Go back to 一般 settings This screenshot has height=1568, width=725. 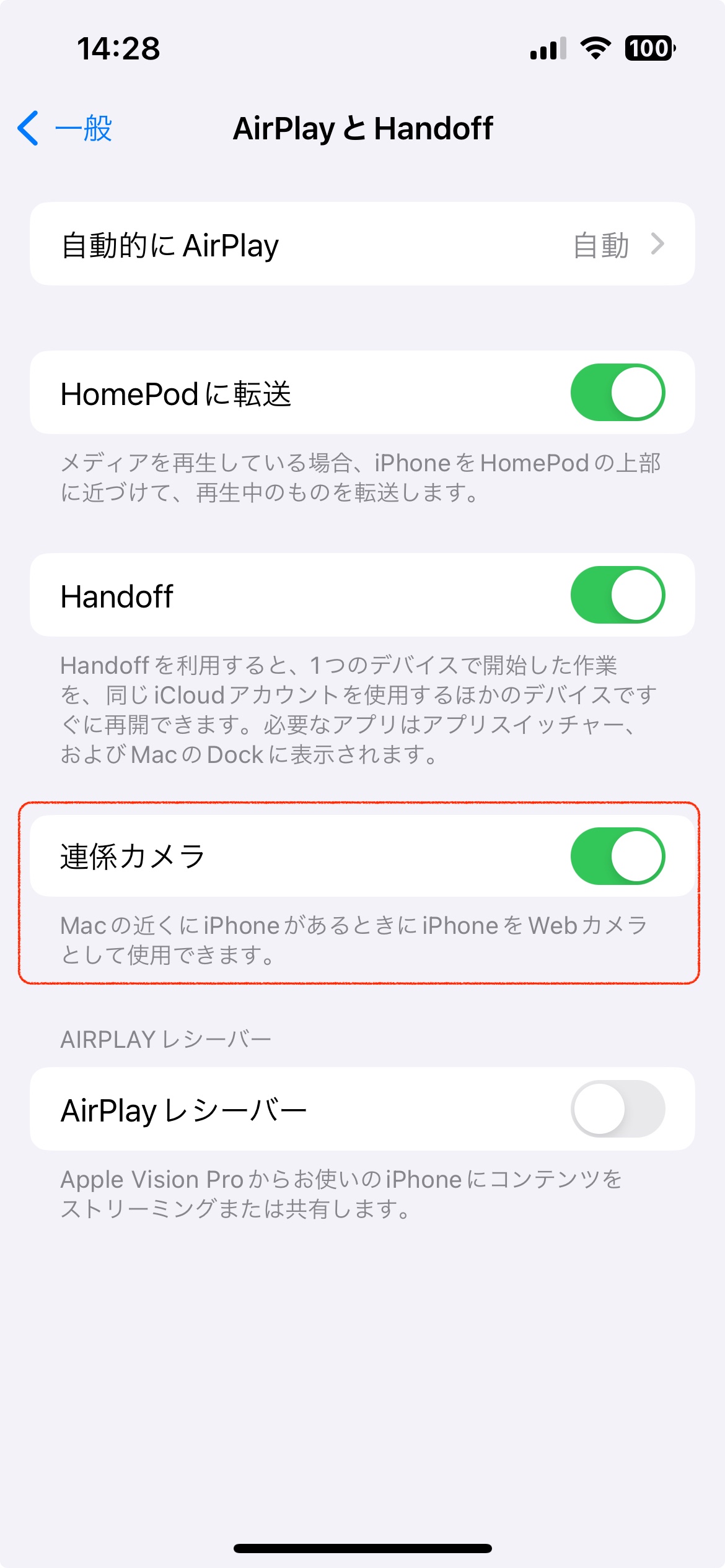click(65, 129)
